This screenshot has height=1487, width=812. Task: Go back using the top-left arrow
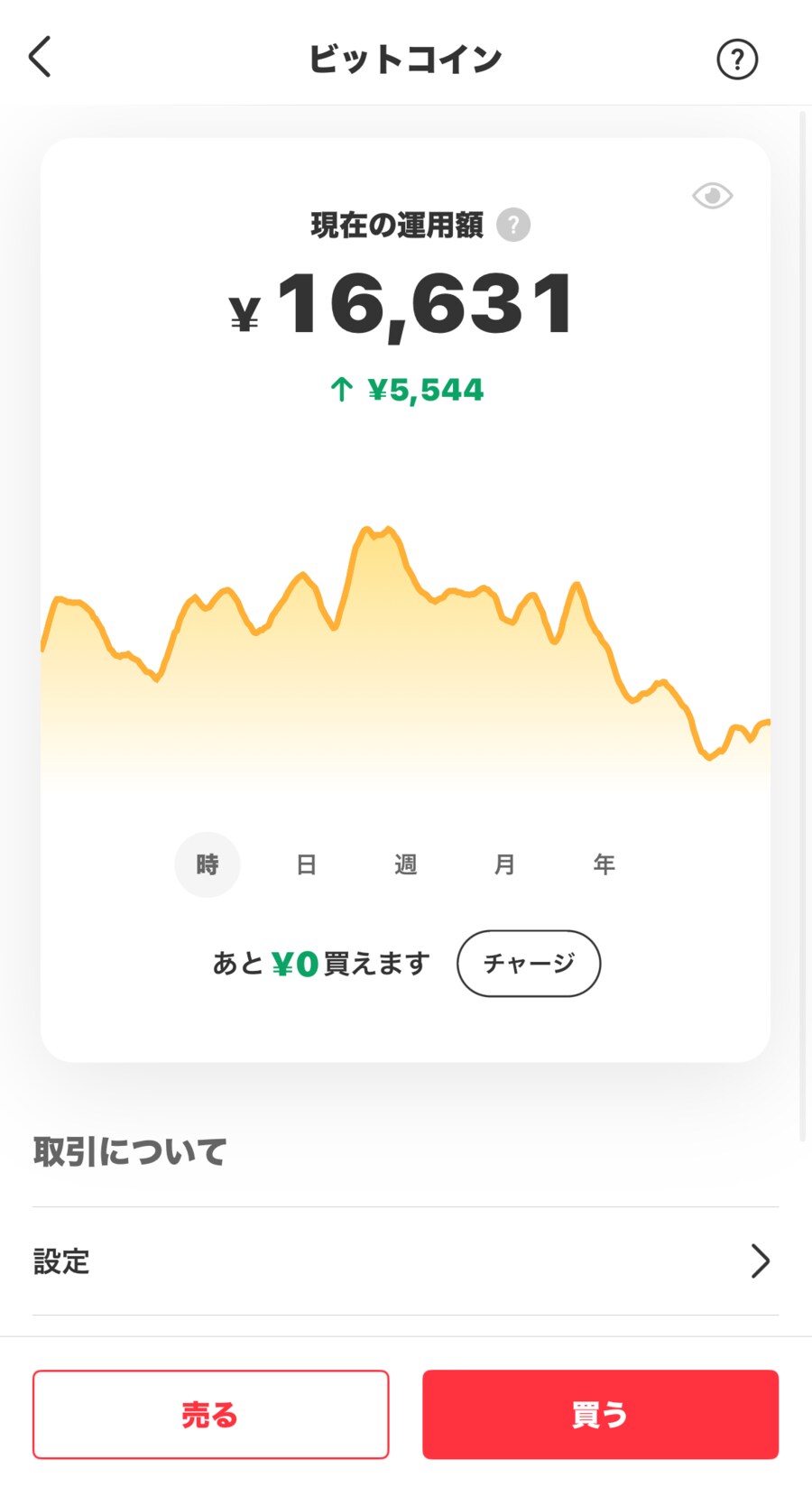pyautogui.click(x=41, y=58)
